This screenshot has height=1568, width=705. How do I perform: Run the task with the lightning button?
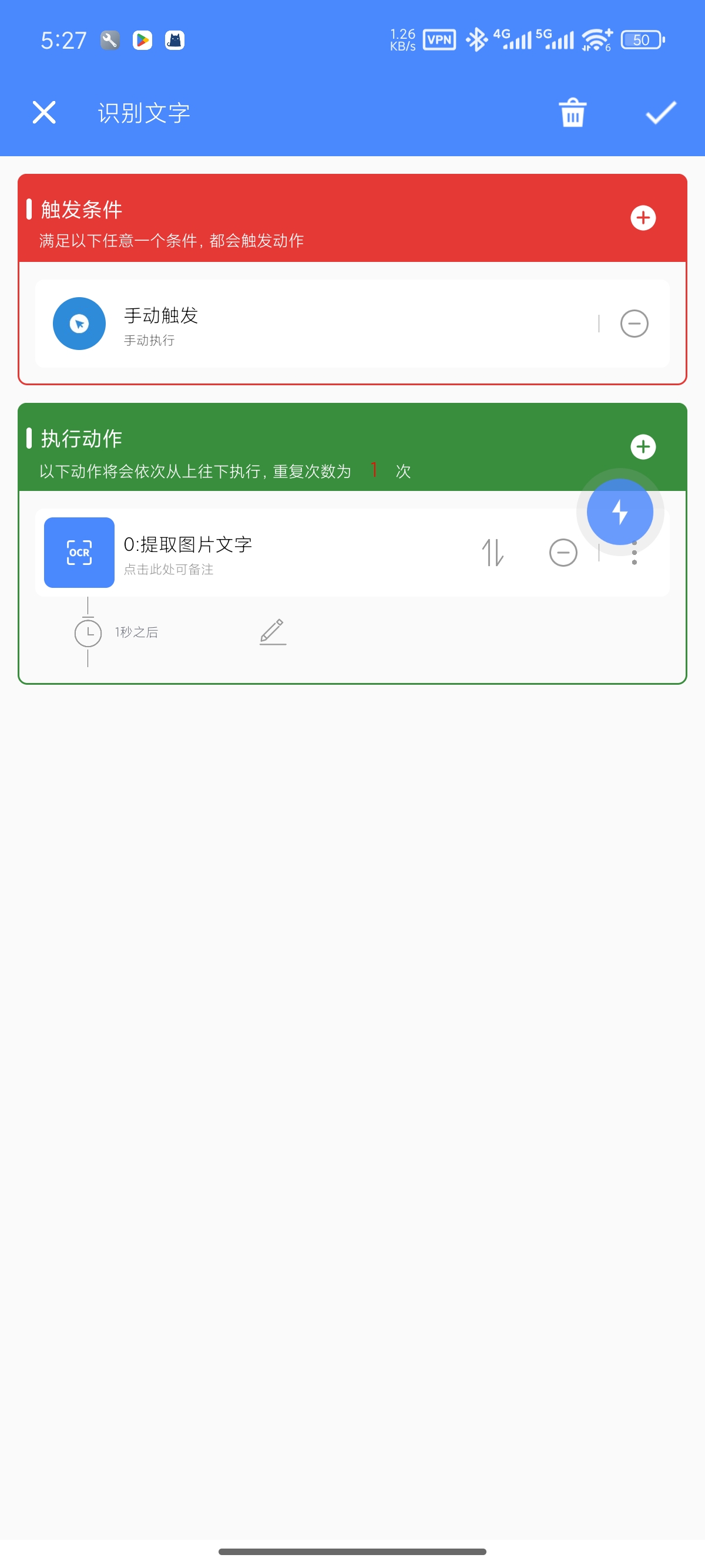620,512
